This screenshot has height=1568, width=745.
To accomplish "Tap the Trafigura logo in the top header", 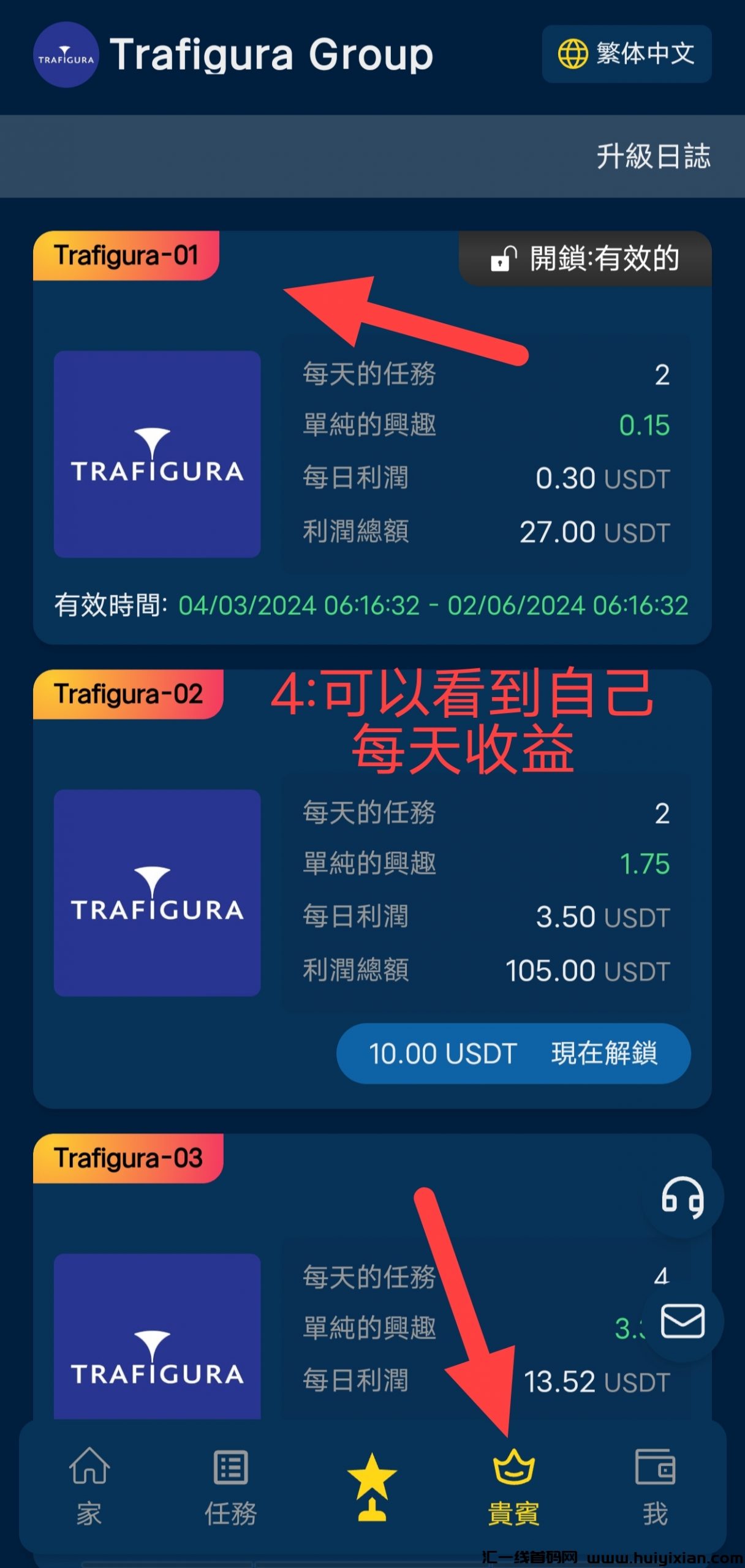I will [x=66, y=55].
